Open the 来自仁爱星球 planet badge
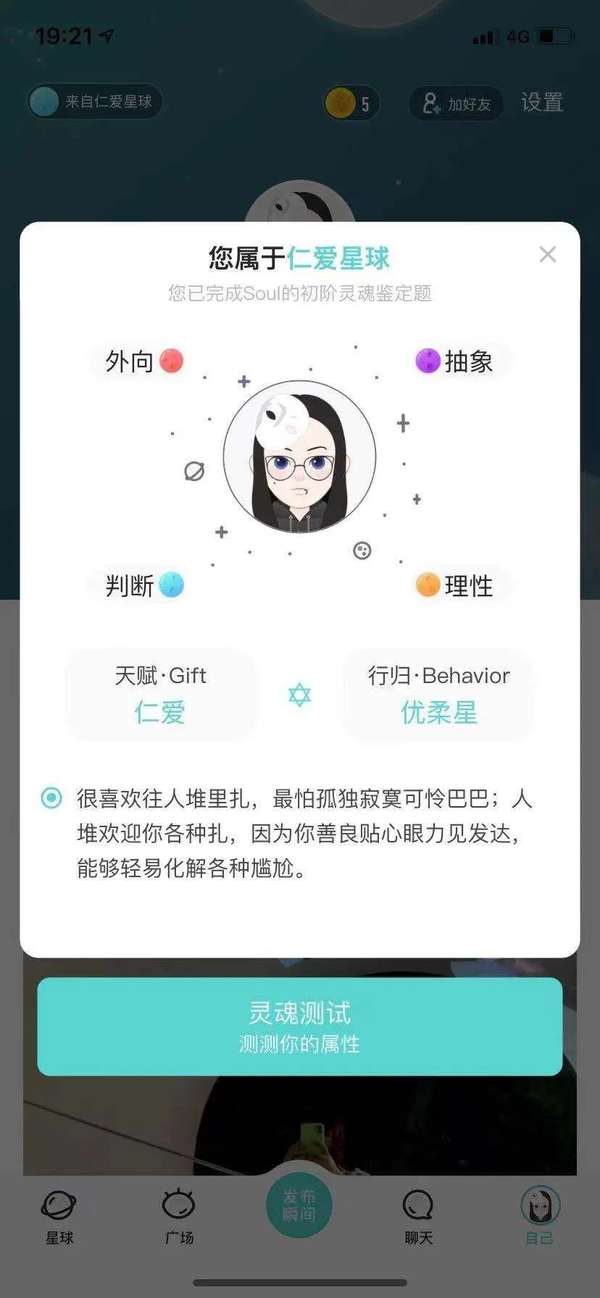This screenshot has width=600, height=1298. point(96,102)
